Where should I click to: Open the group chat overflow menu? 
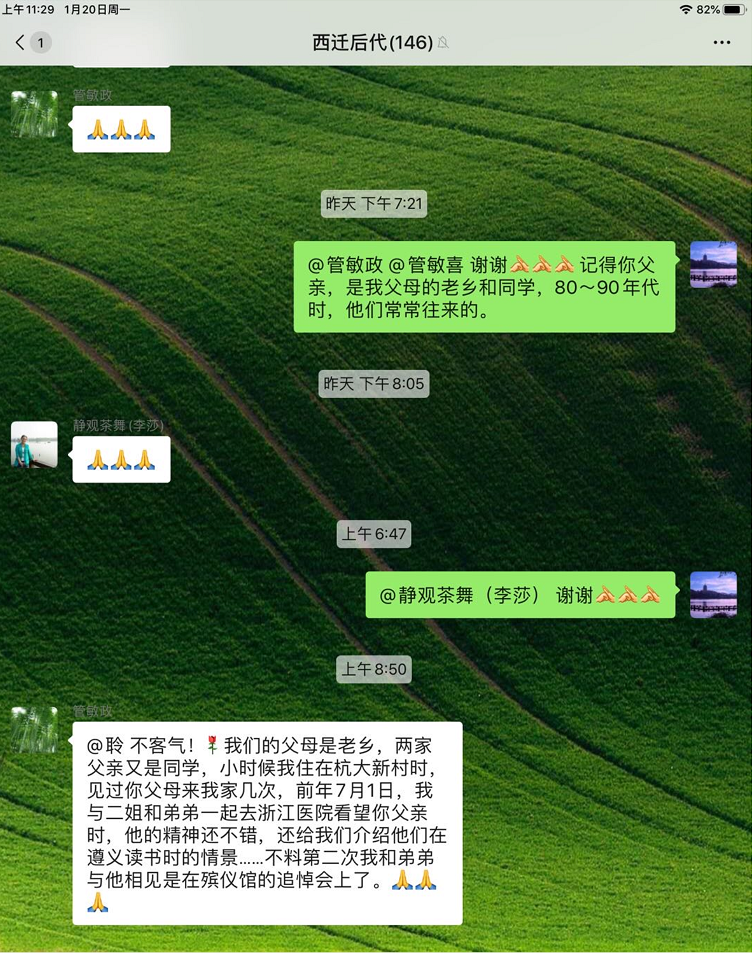coord(722,43)
